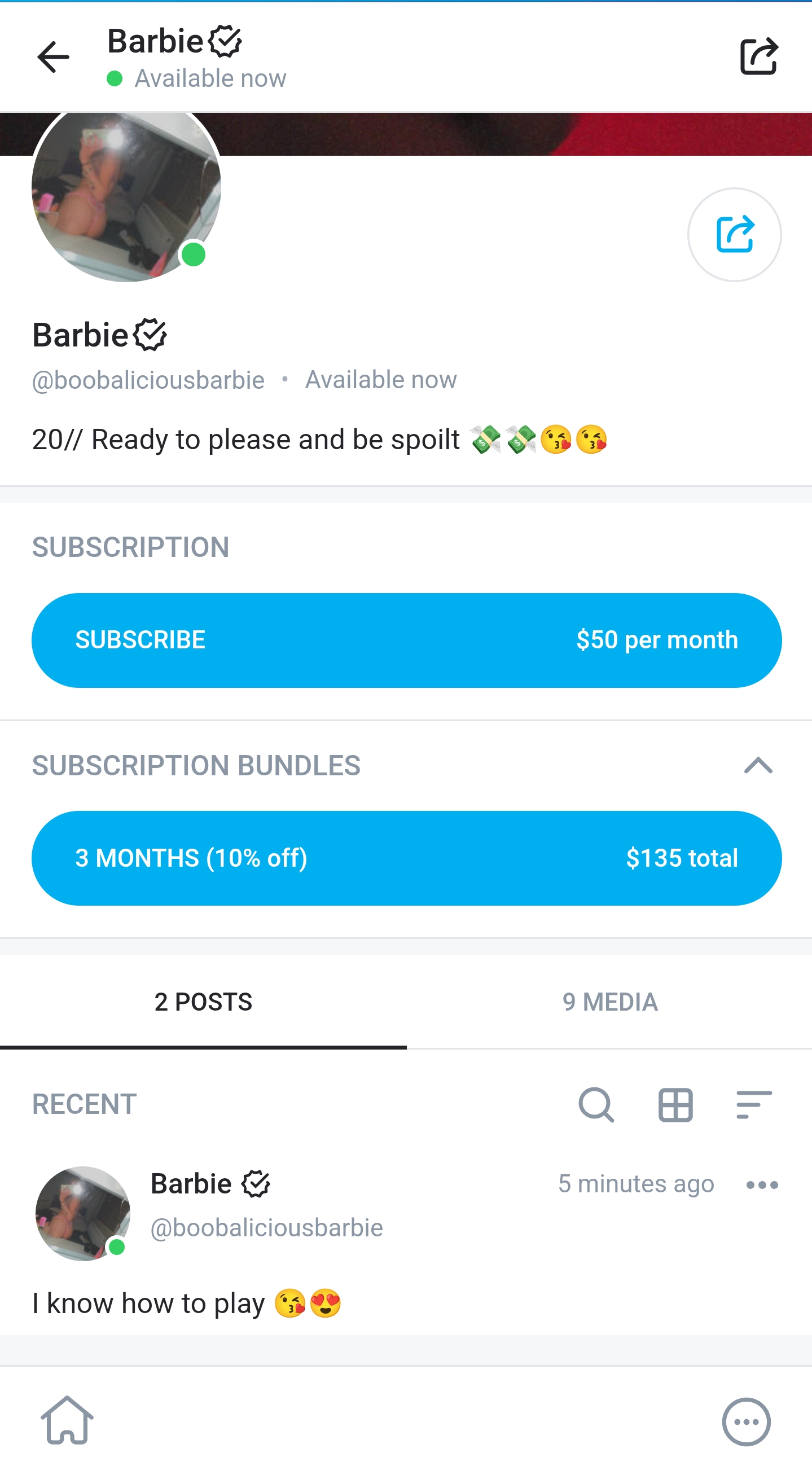Image resolution: width=812 pixels, height=1466 pixels.
Task: Change posts to grid view
Action: [x=675, y=1105]
